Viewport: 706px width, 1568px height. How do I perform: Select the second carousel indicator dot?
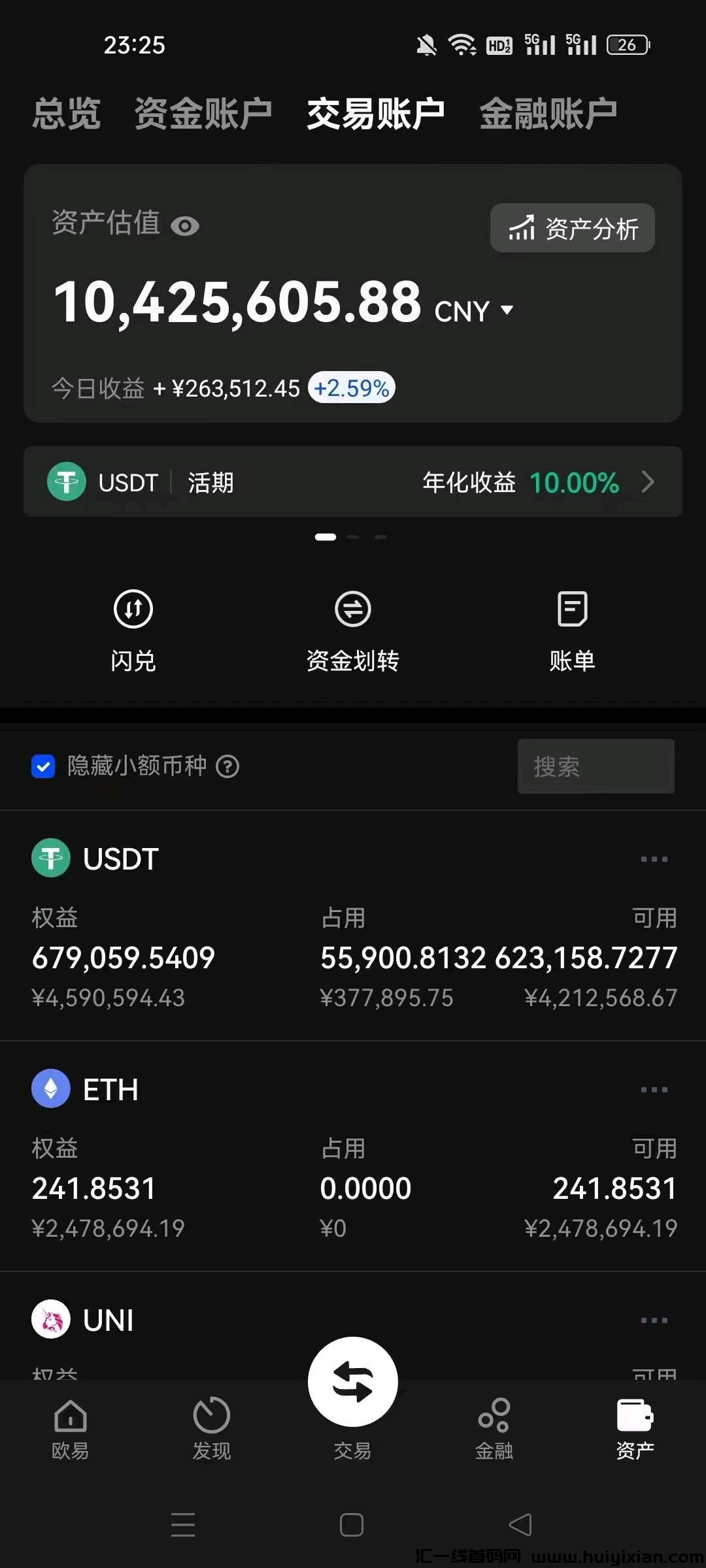[353, 536]
